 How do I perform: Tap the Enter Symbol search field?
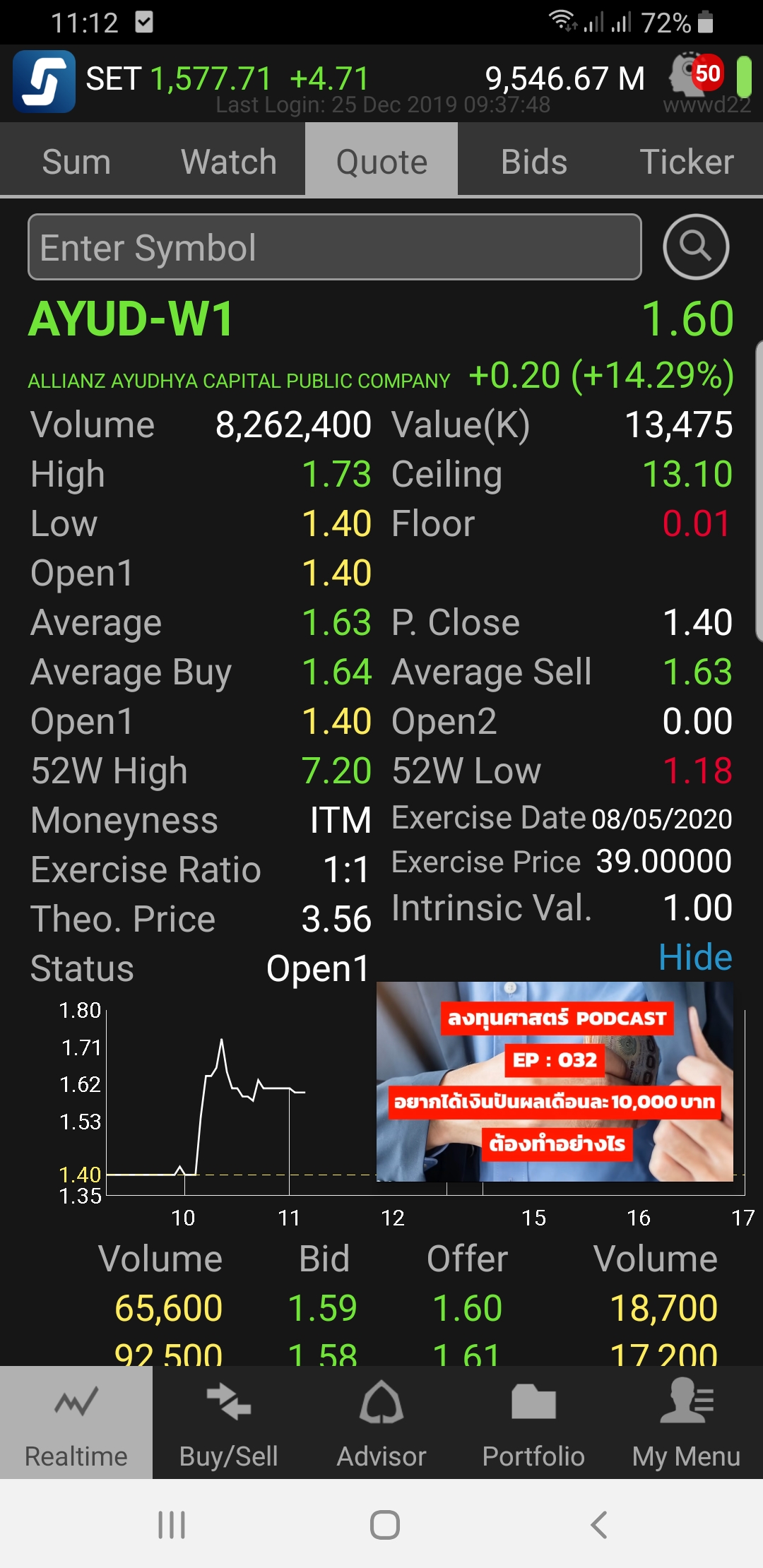(334, 247)
